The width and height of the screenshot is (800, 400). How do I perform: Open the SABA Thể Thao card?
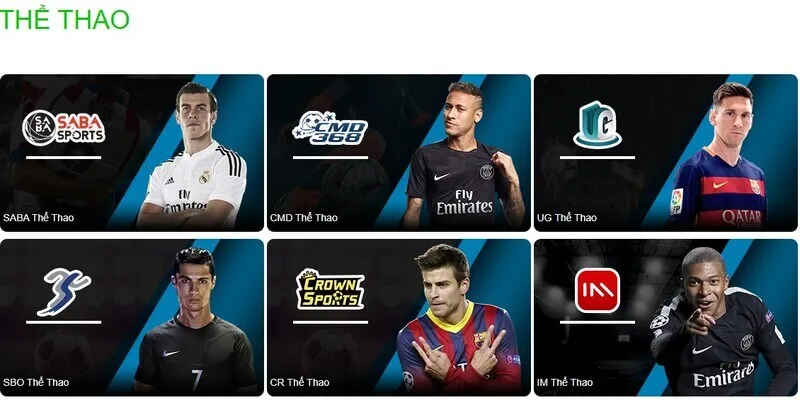click(x=132, y=152)
